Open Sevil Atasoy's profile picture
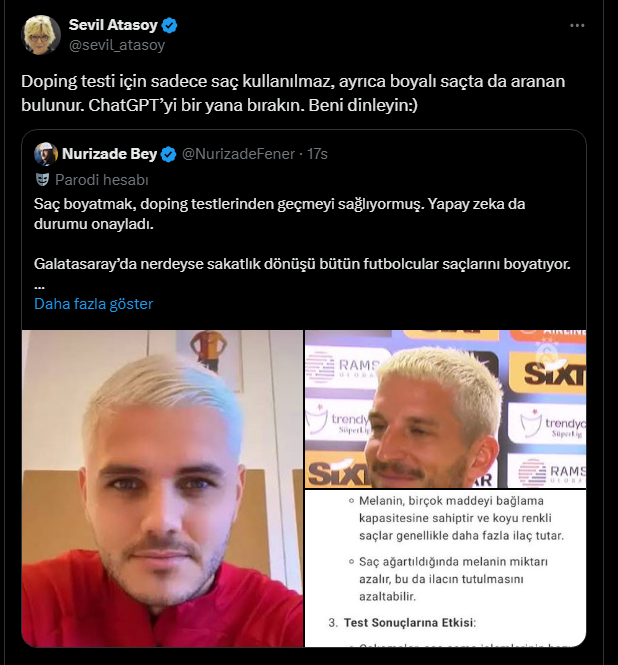Viewport: 618px width, 665px height. click(x=41, y=35)
